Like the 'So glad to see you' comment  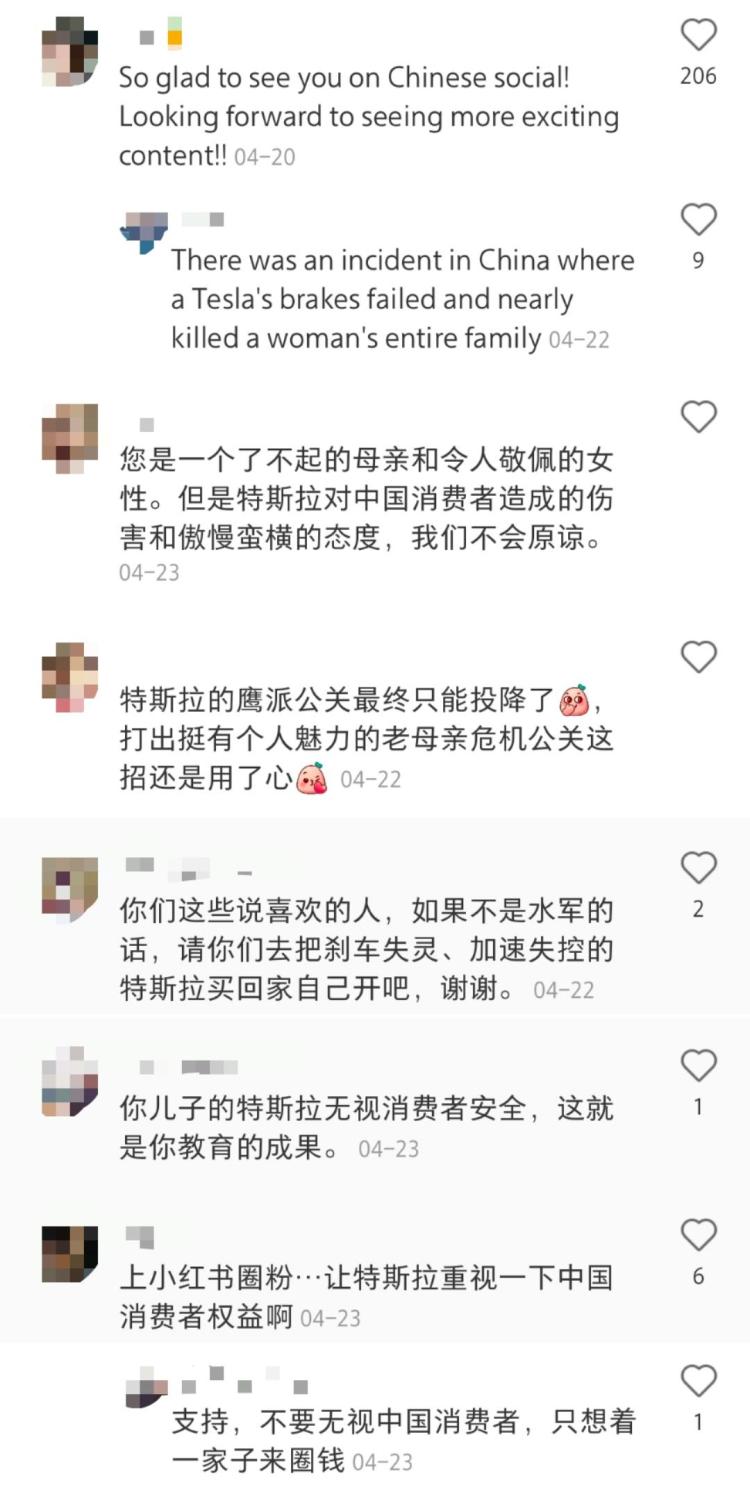[698, 36]
